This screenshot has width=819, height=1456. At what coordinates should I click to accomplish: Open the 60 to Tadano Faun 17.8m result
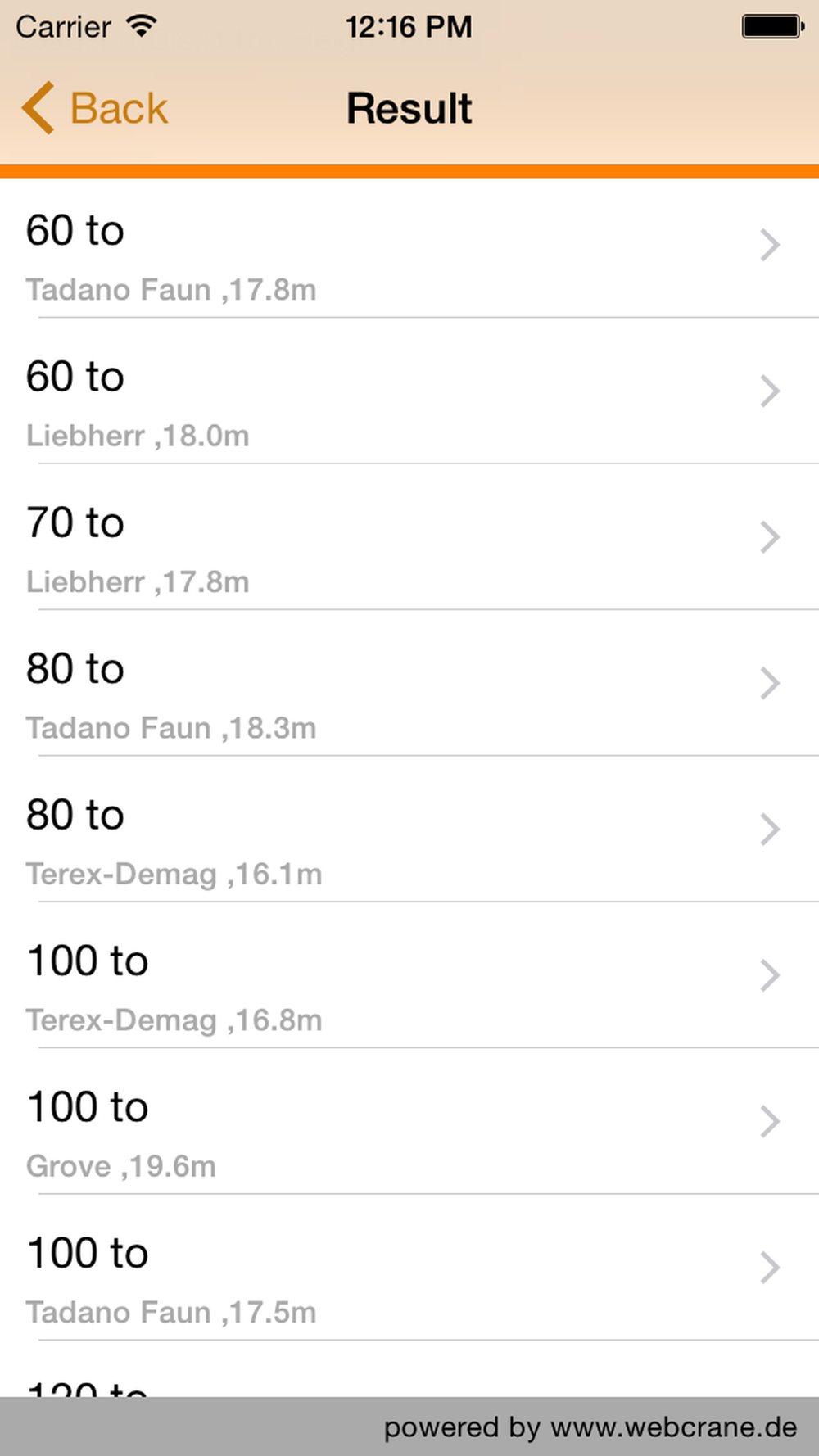coord(409,245)
